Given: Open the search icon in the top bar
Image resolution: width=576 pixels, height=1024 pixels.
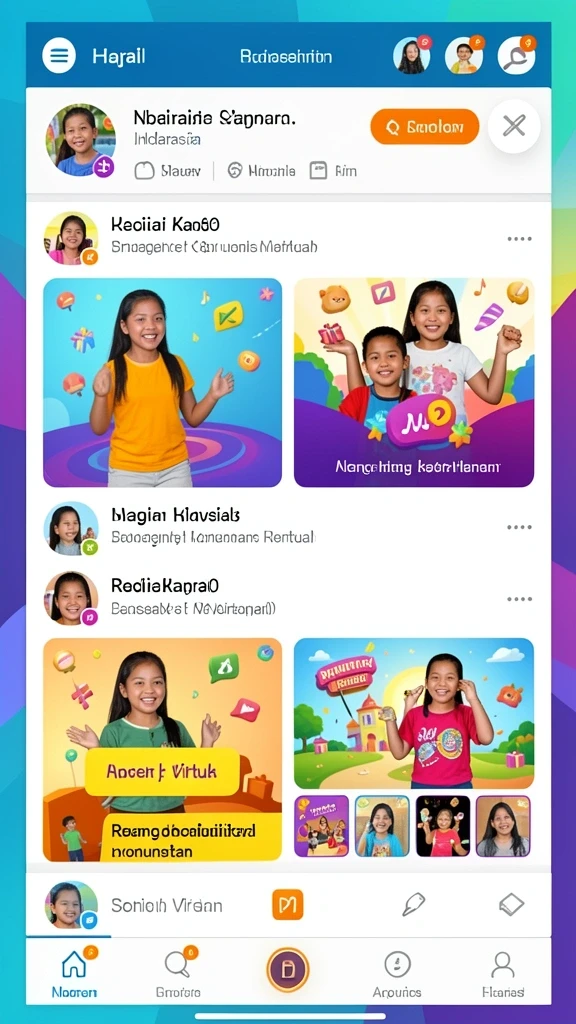Looking at the screenshot, I should click(517, 56).
